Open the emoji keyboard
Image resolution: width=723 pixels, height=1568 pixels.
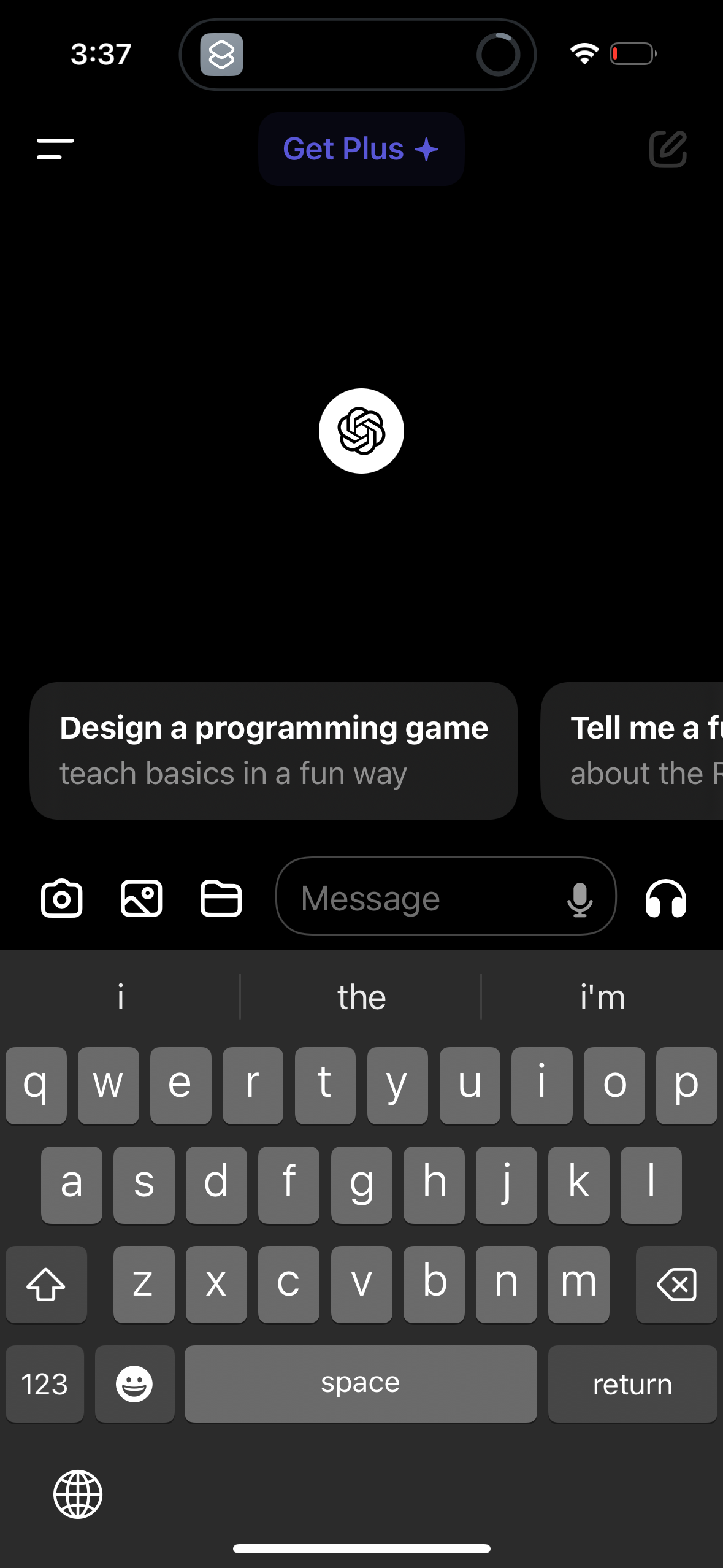click(x=134, y=1384)
